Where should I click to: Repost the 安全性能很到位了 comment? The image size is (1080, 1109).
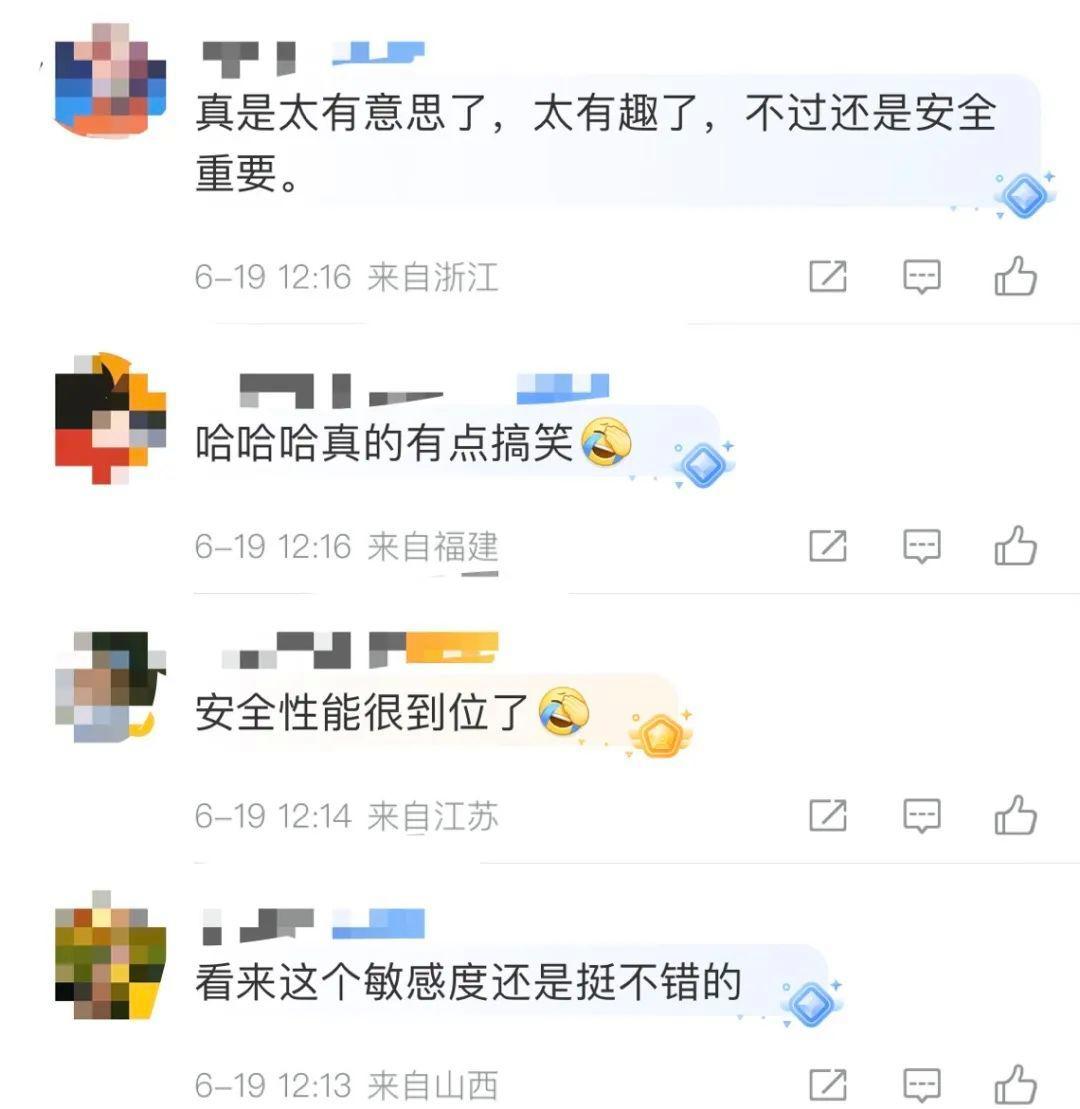pos(827,816)
